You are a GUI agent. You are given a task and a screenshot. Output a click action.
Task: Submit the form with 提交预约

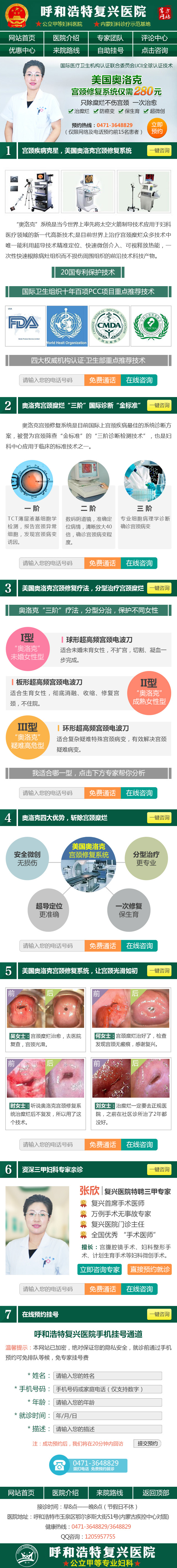pyautogui.click(x=147, y=1443)
